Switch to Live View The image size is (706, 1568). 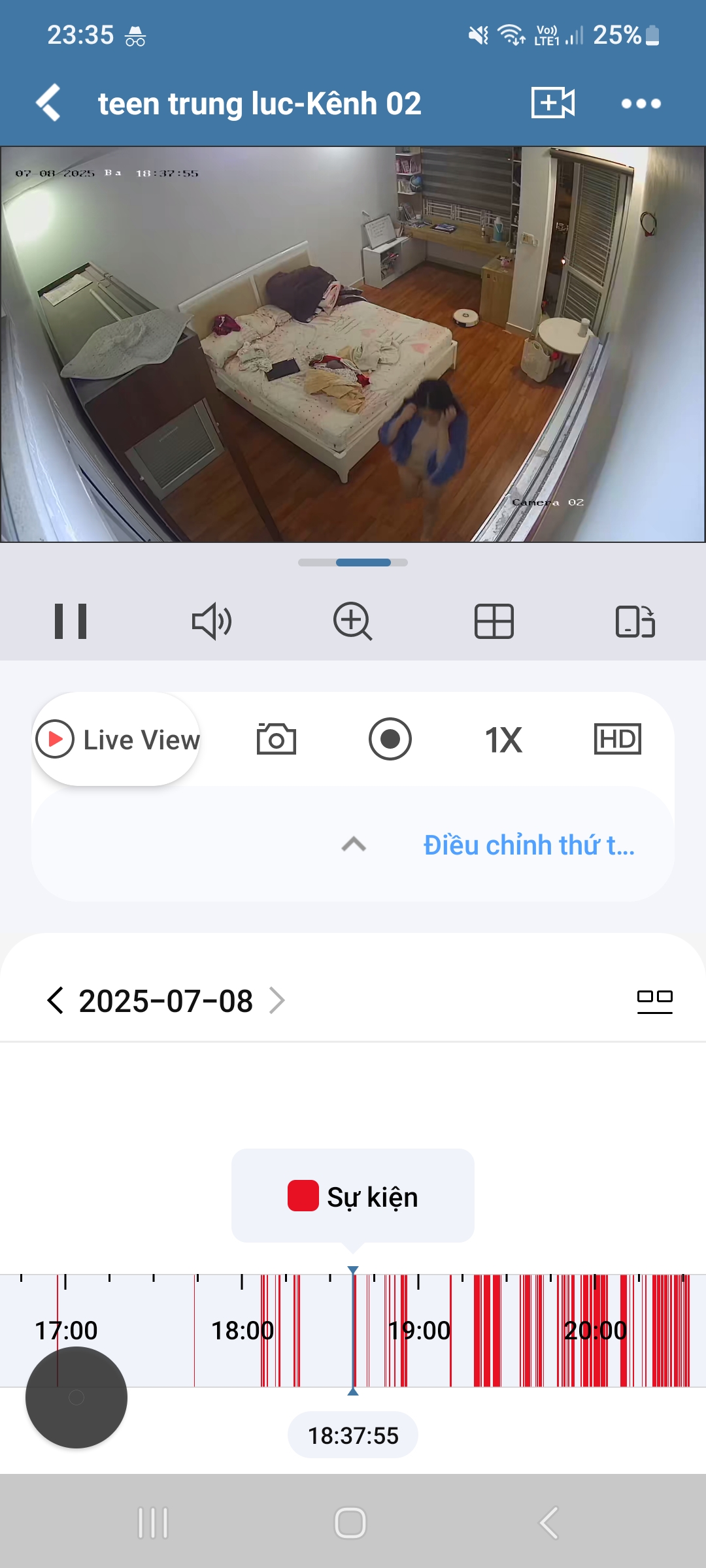click(116, 739)
